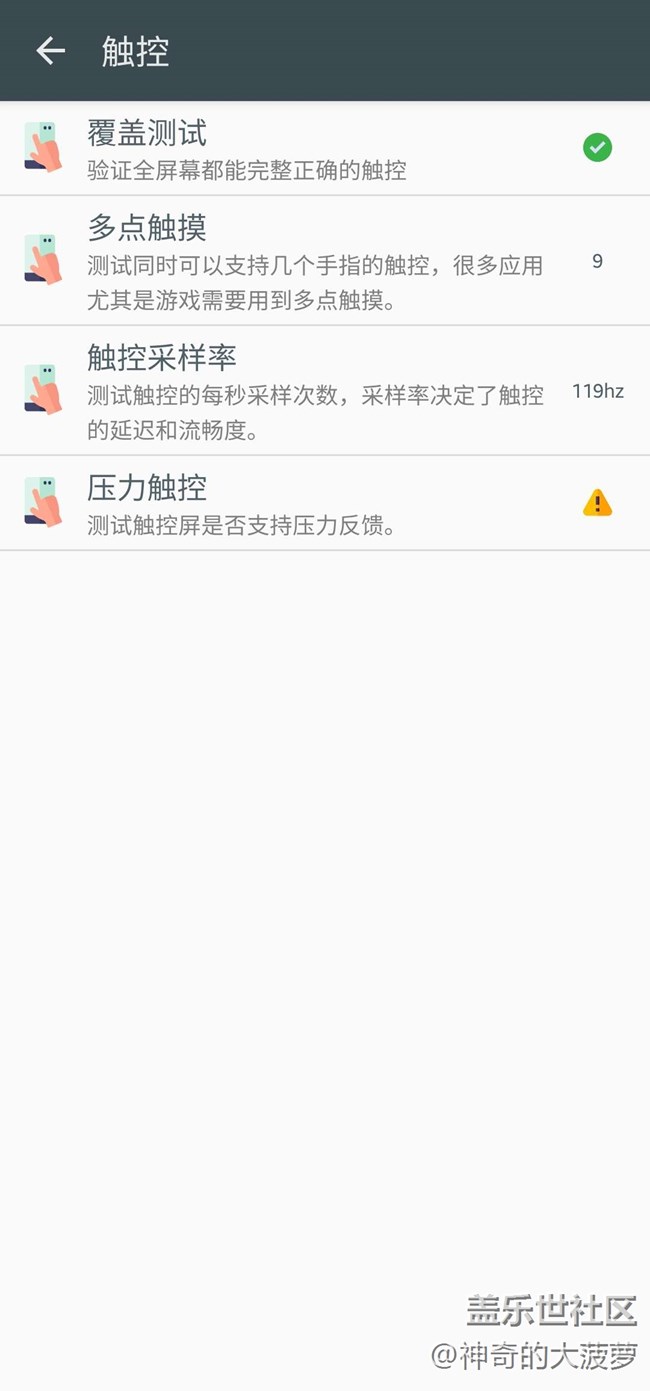Open the 触控采样率 sampling rate test
The width and height of the screenshot is (650, 1391).
(325, 390)
